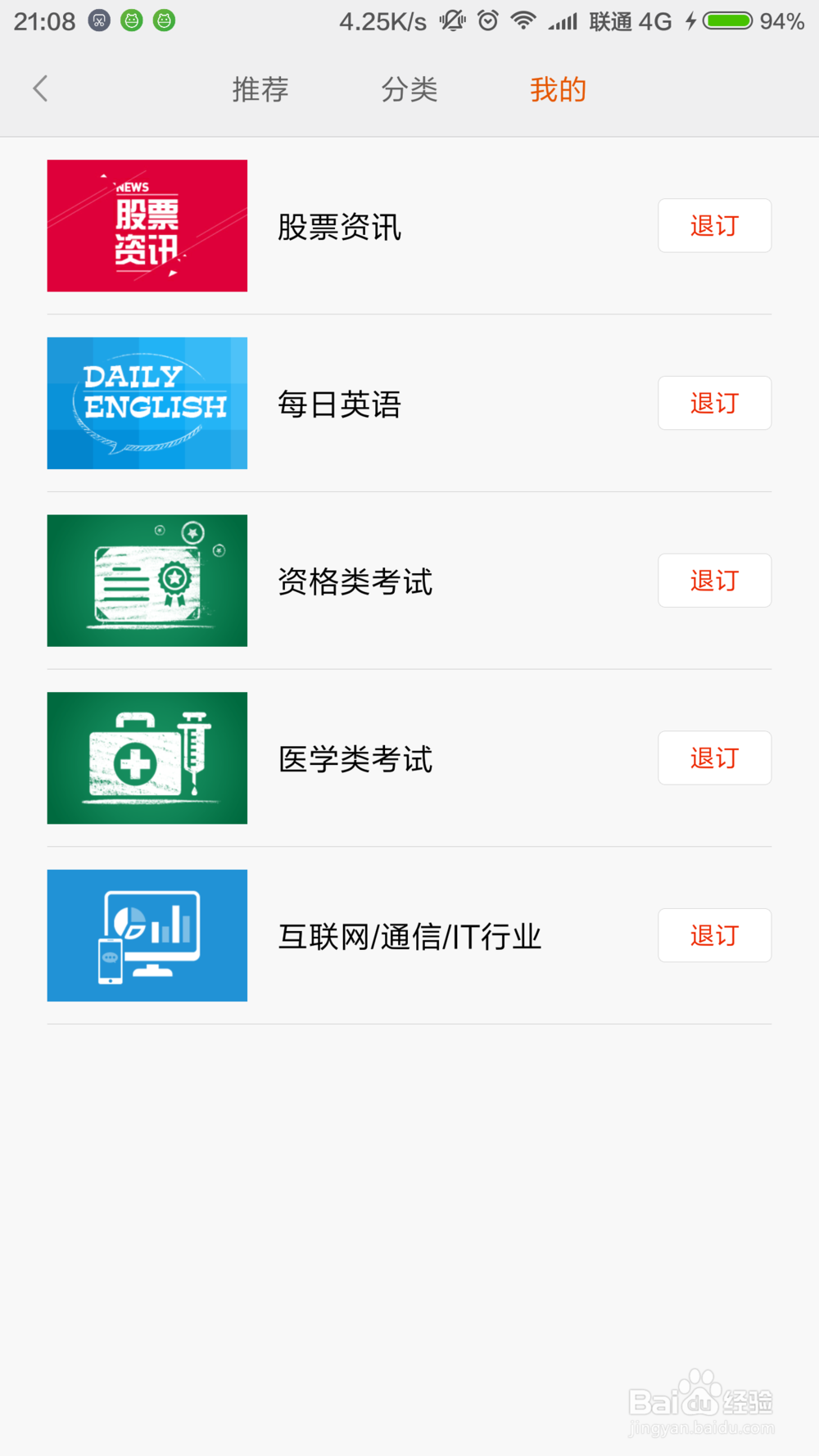This screenshot has height=1456, width=819.
Task: Tap 退订 next to 每日英语
Action: 714,403
